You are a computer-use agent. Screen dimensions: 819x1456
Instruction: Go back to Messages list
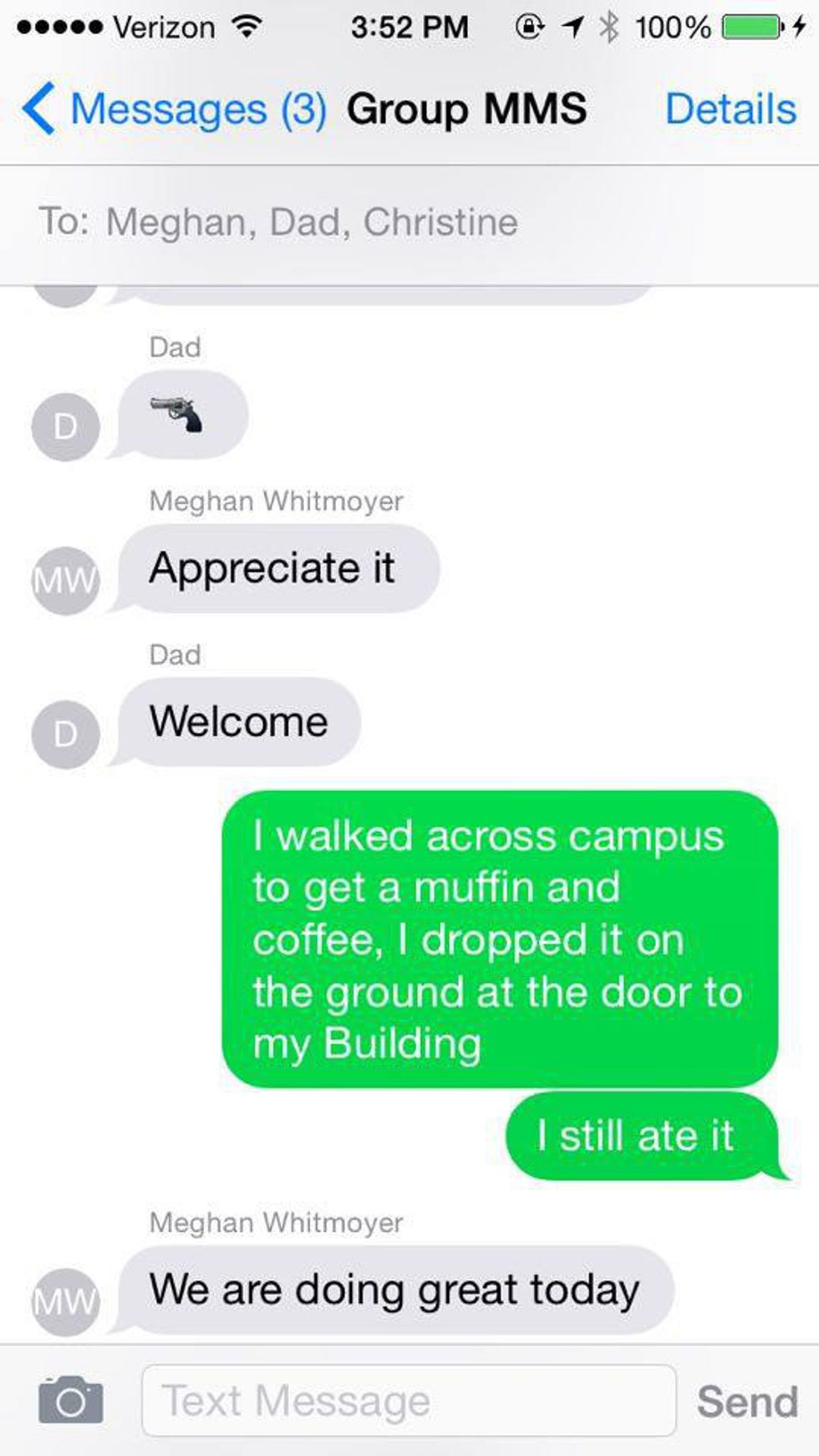click(171, 109)
